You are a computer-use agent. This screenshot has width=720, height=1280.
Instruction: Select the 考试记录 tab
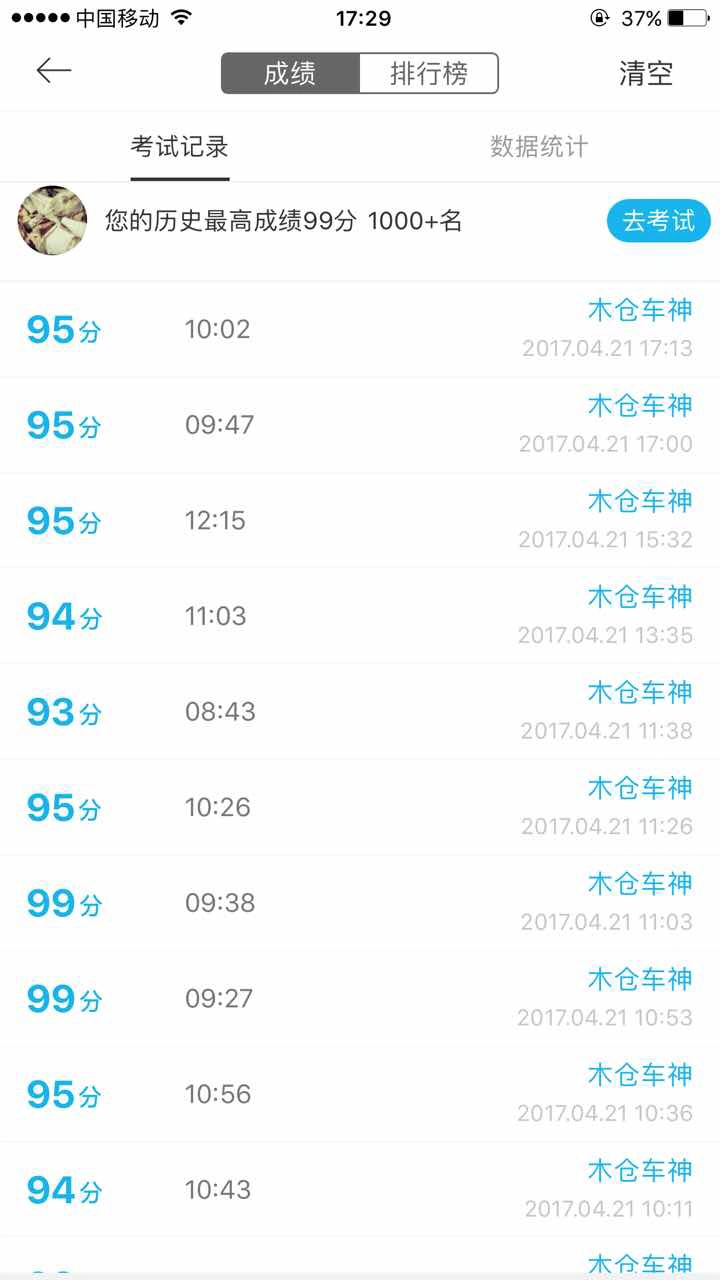point(180,147)
